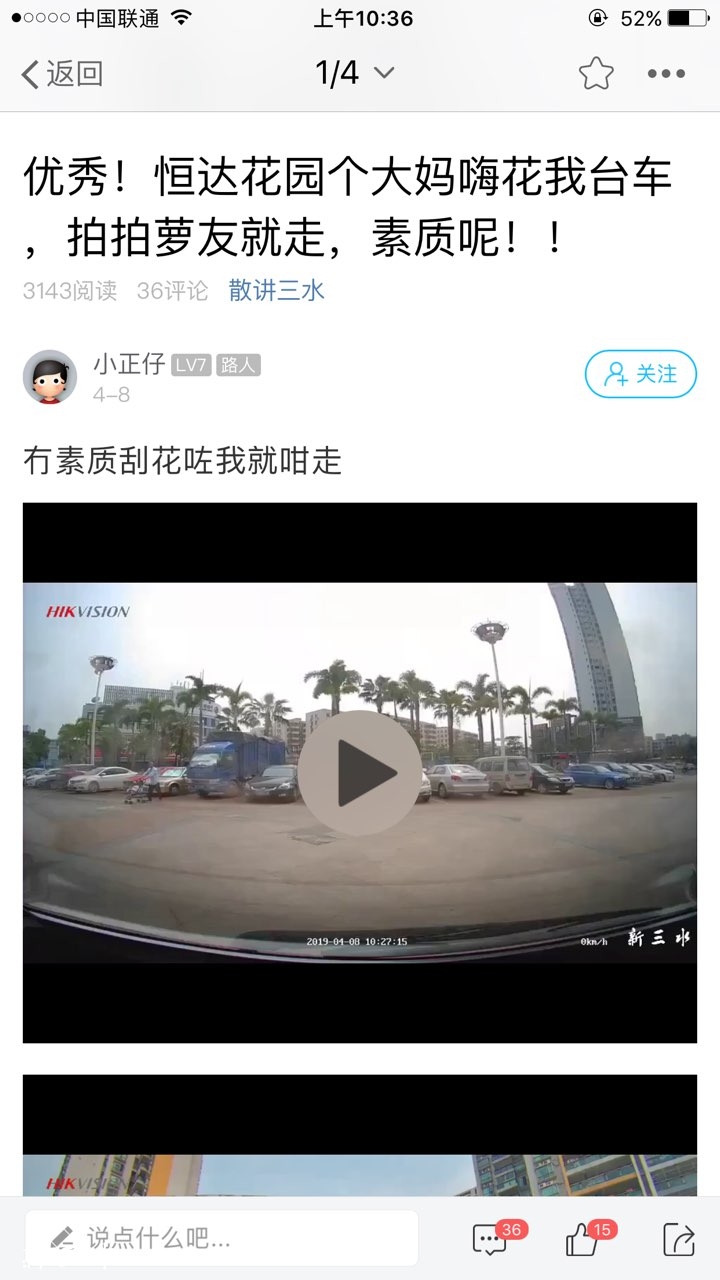Open the three-dot overflow menu

[666, 73]
